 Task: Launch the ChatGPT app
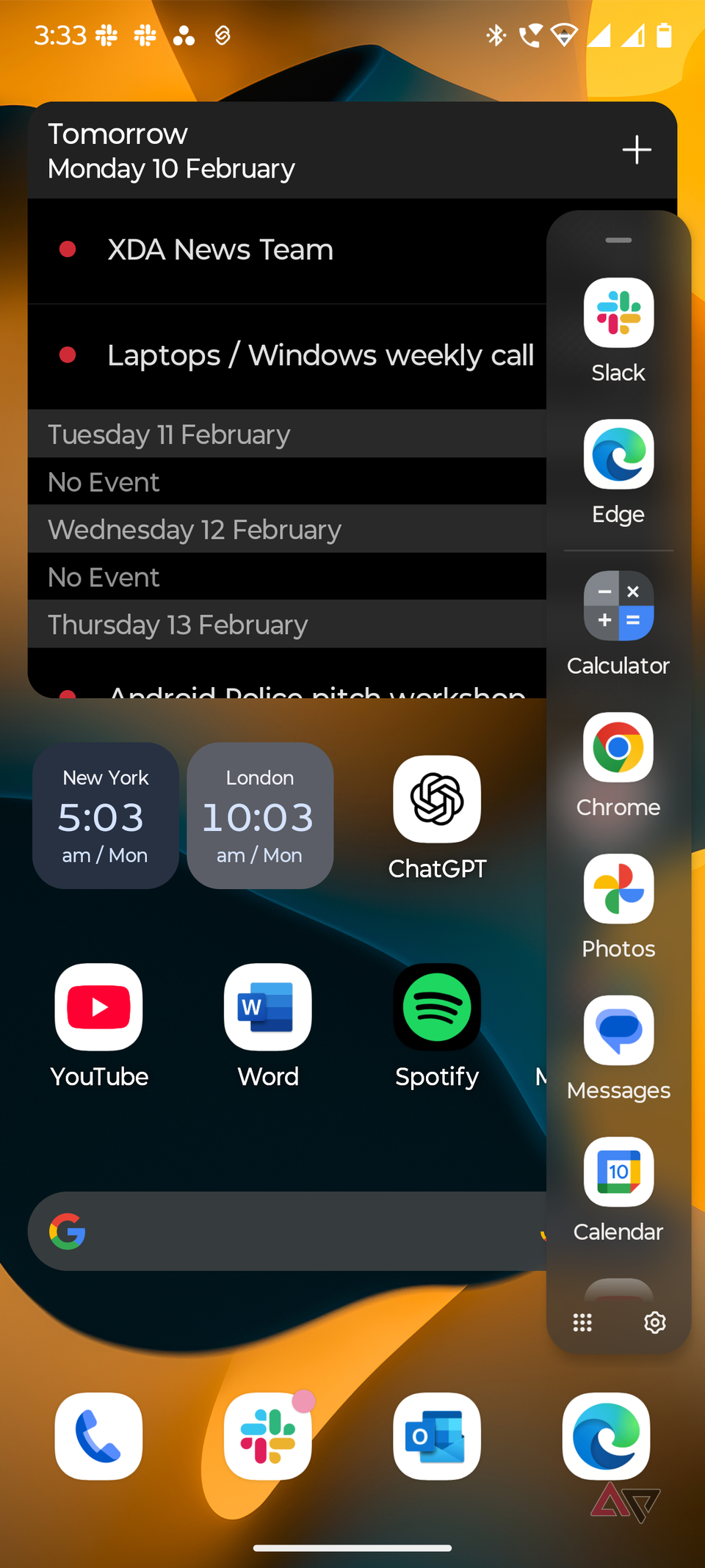(x=436, y=800)
